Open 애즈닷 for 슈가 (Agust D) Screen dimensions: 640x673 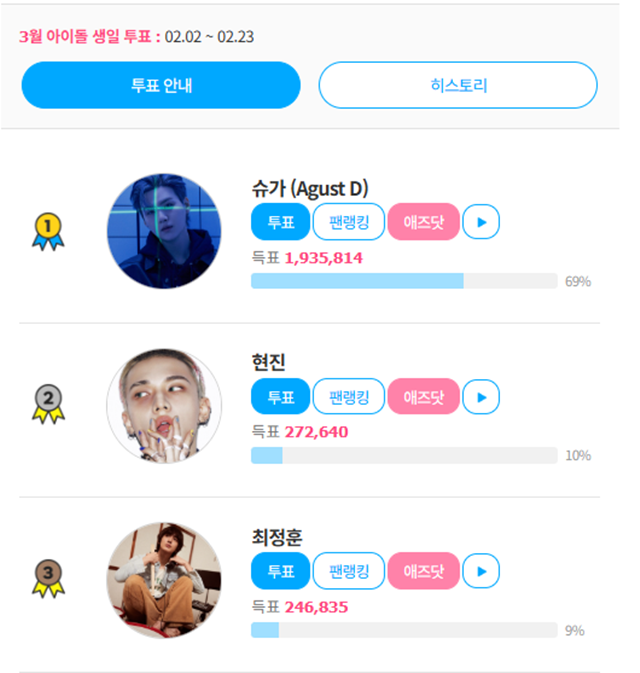(x=423, y=223)
